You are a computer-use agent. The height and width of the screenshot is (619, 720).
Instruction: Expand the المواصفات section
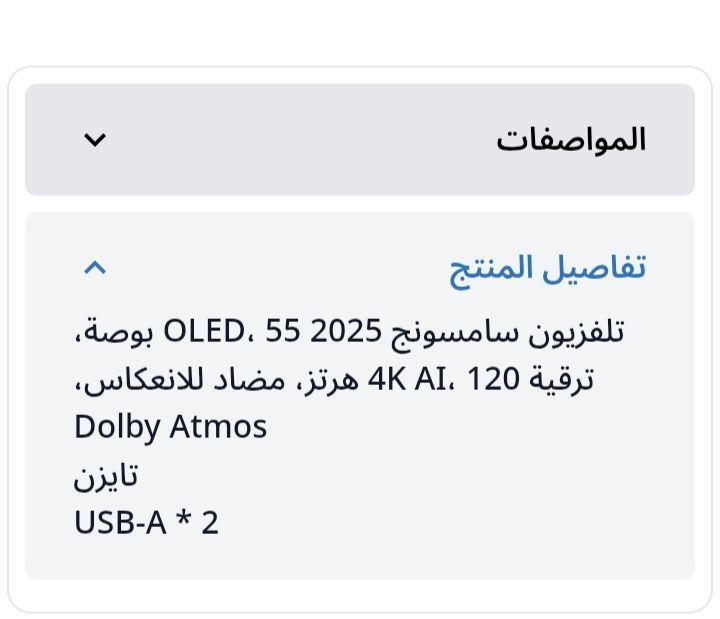click(360, 139)
